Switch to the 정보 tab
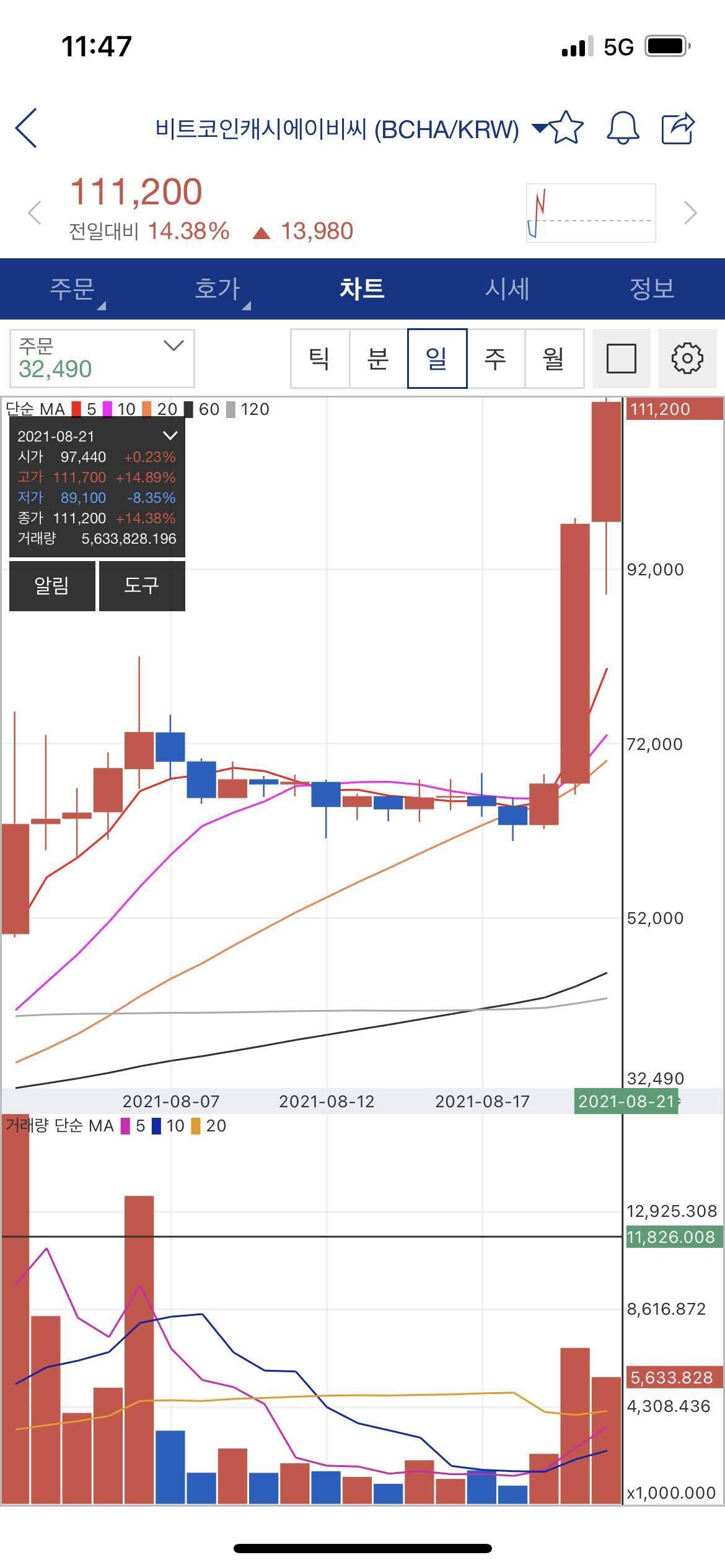The image size is (725, 1568). (x=651, y=289)
